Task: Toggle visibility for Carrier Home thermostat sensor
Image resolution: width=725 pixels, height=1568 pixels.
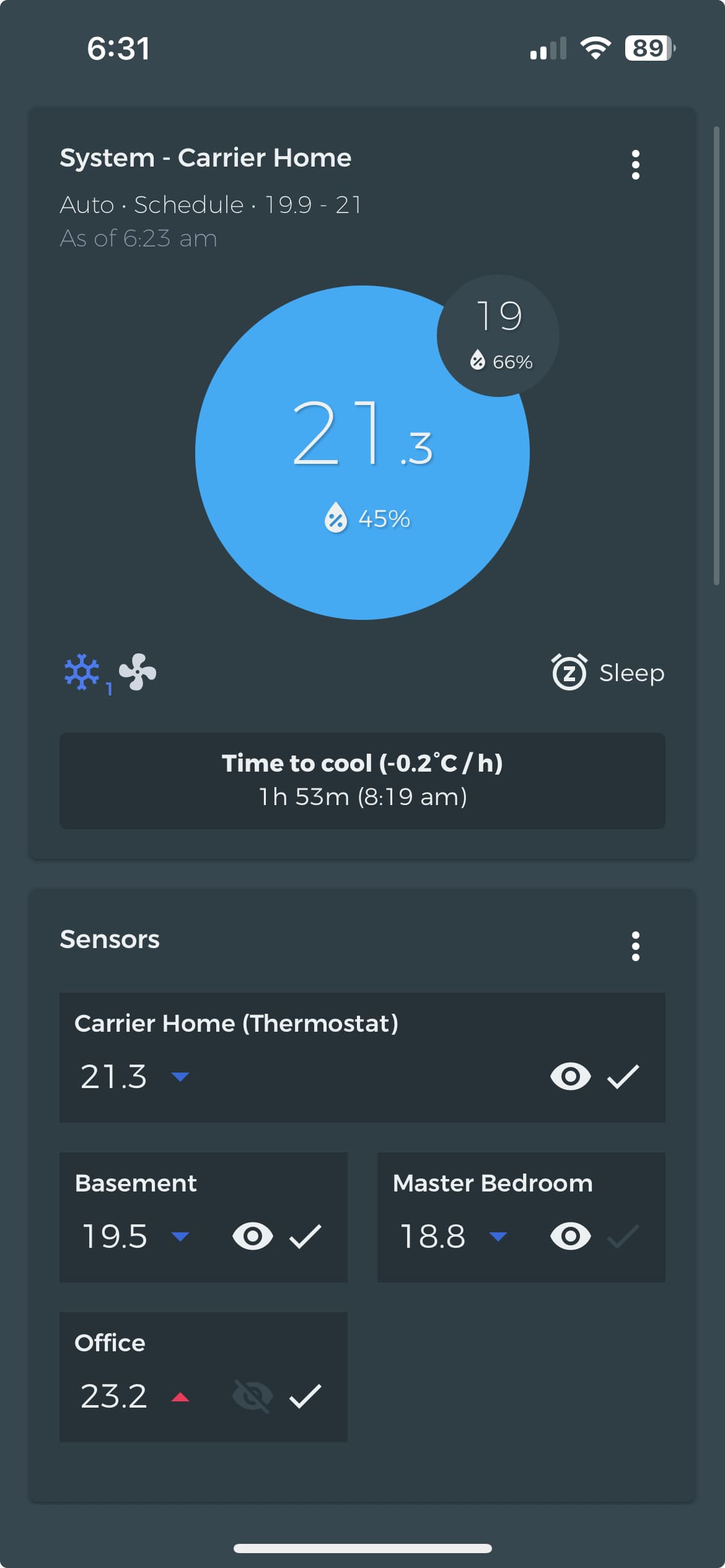Action: (x=570, y=1076)
